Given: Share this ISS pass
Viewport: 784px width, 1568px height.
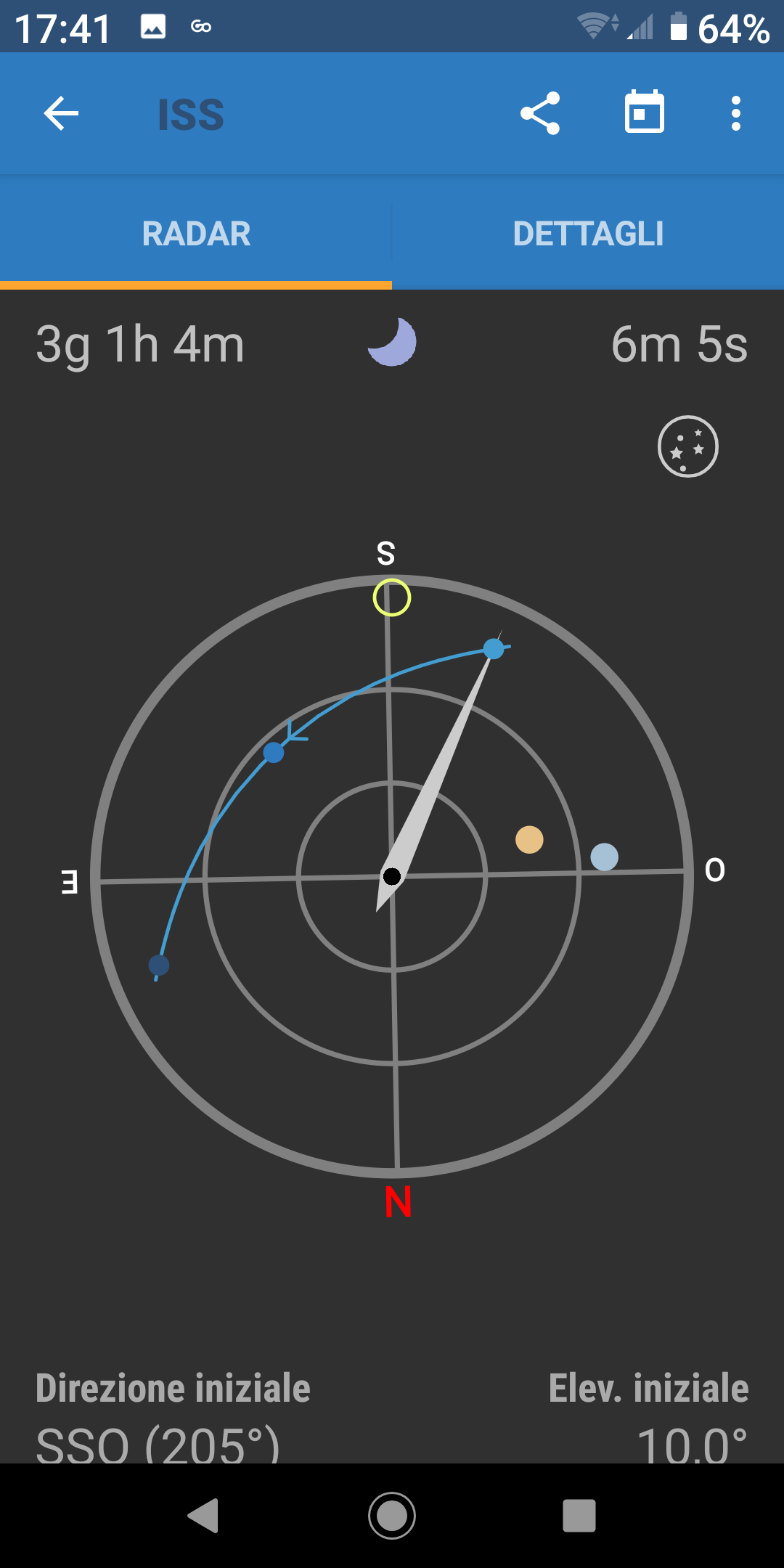Looking at the screenshot, I should point(540,113).
